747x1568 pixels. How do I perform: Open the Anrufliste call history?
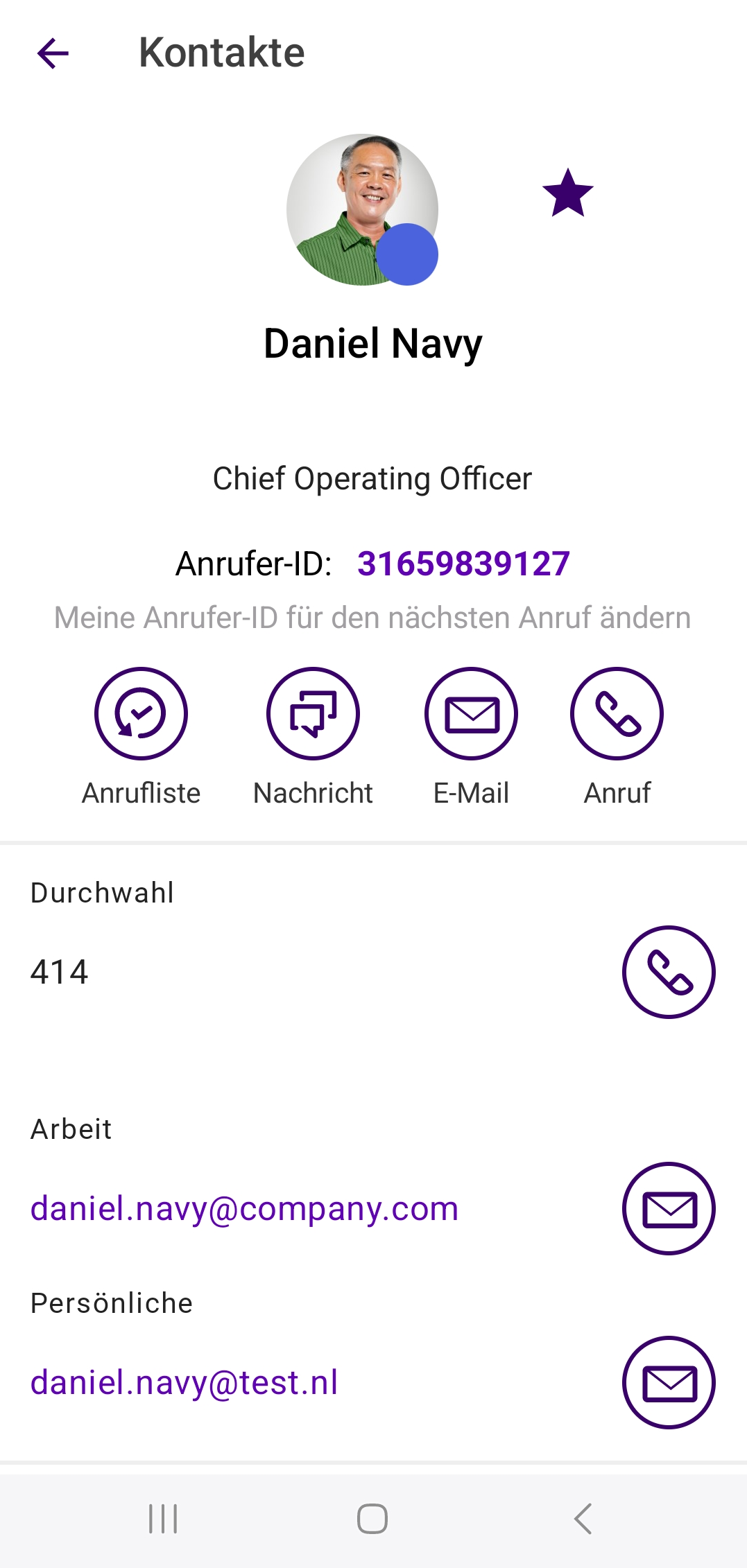click(x=141, y=714)
